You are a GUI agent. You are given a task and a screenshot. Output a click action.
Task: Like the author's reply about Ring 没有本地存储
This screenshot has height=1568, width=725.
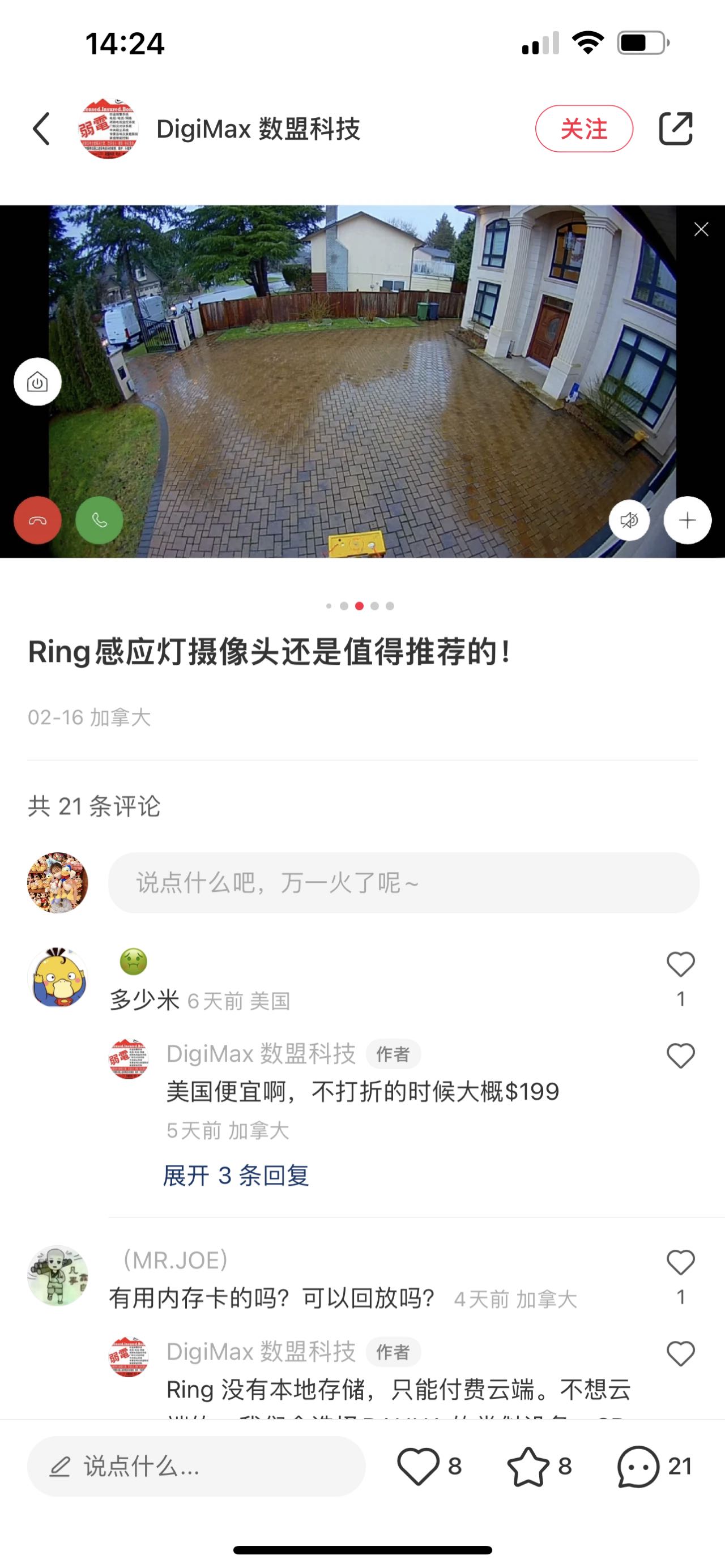pos(681,1355)
